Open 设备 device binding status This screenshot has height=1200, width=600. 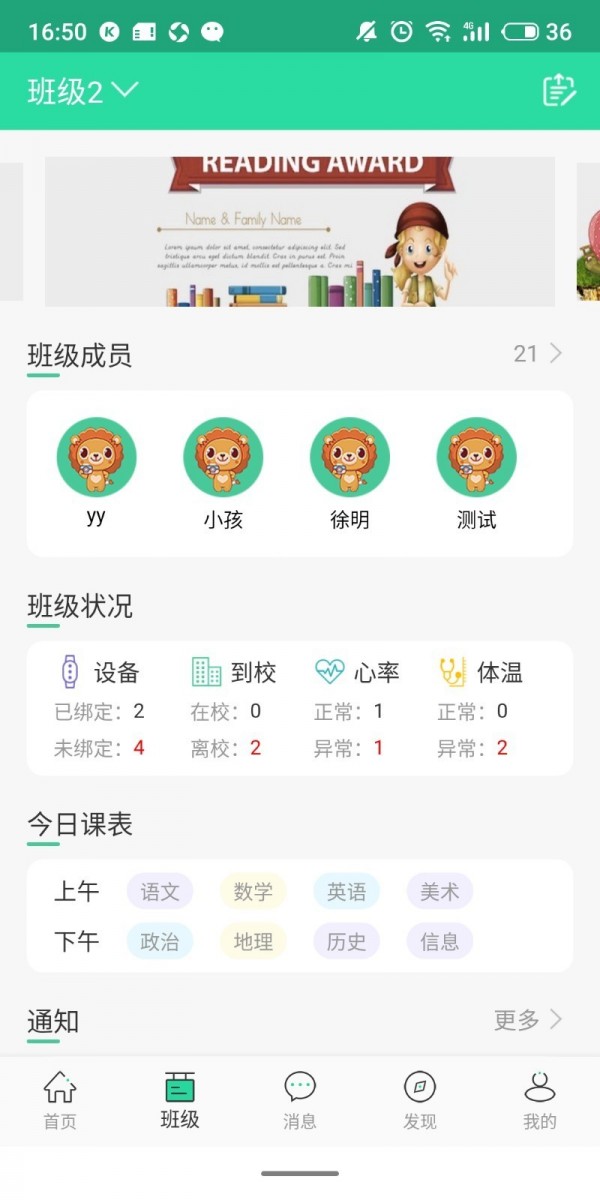[100, 673]
